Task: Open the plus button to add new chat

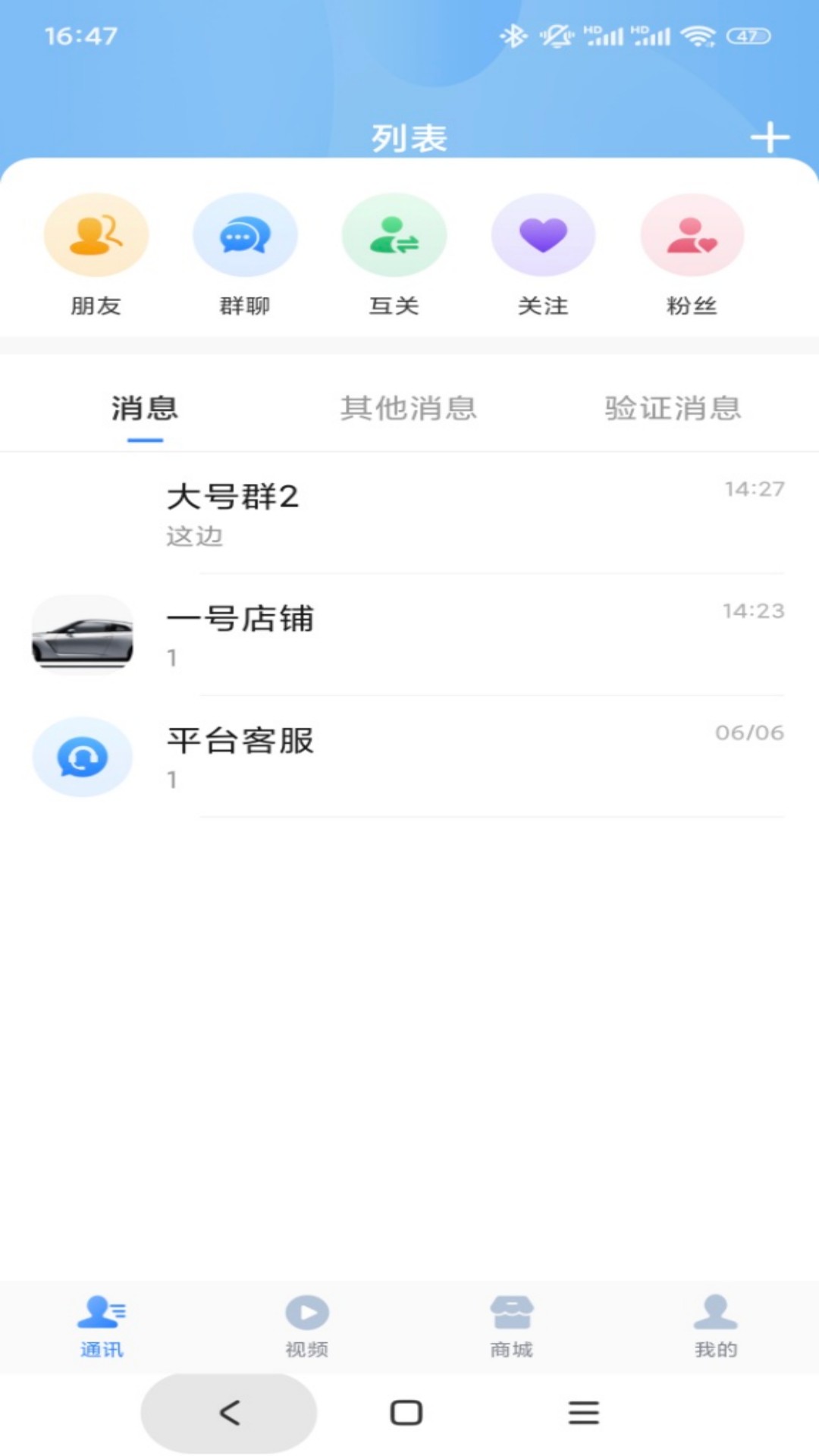Action: 770,137
